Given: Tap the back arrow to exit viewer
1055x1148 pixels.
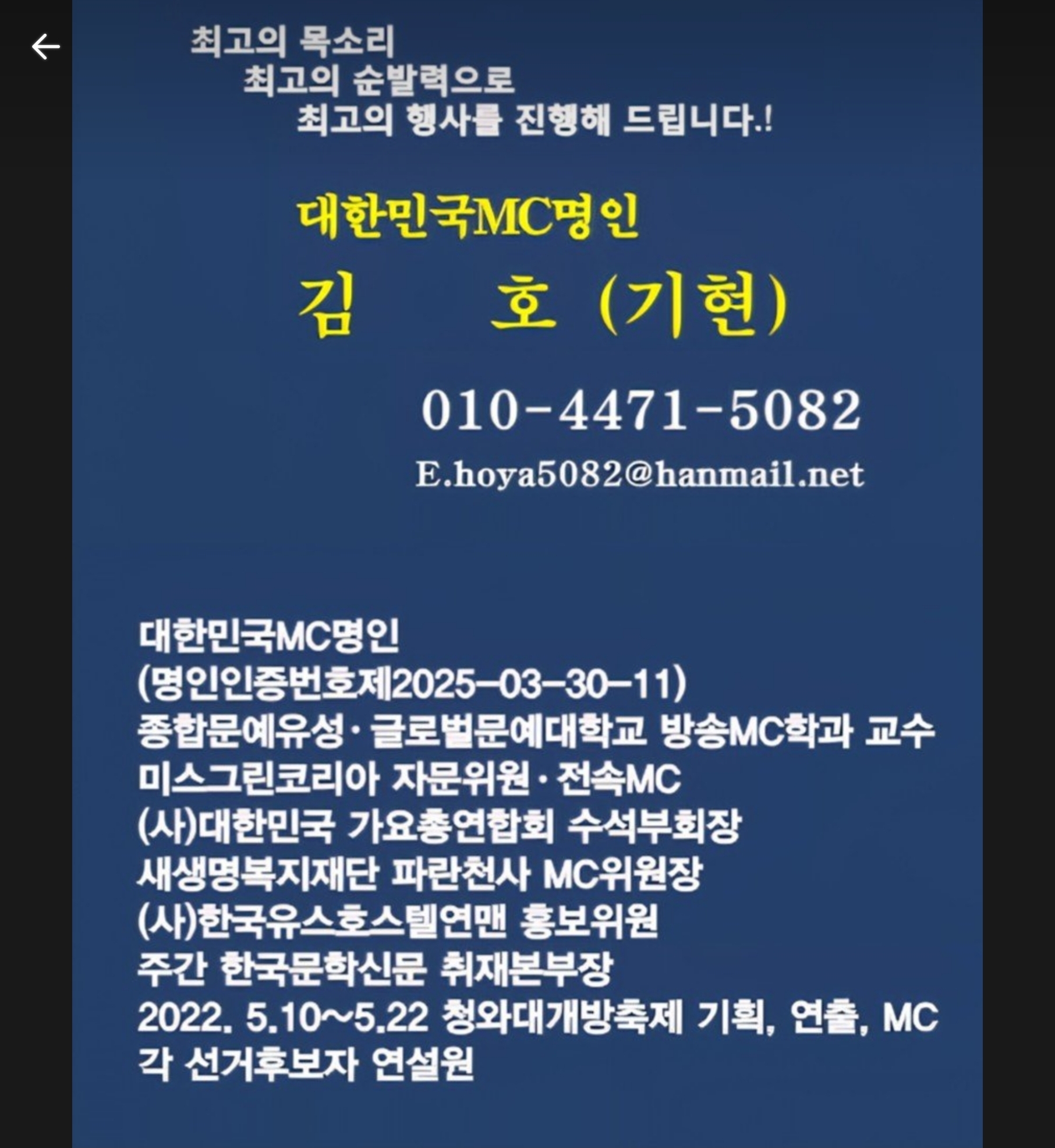Looking at the screenshot, I should [x=45, y=47].
